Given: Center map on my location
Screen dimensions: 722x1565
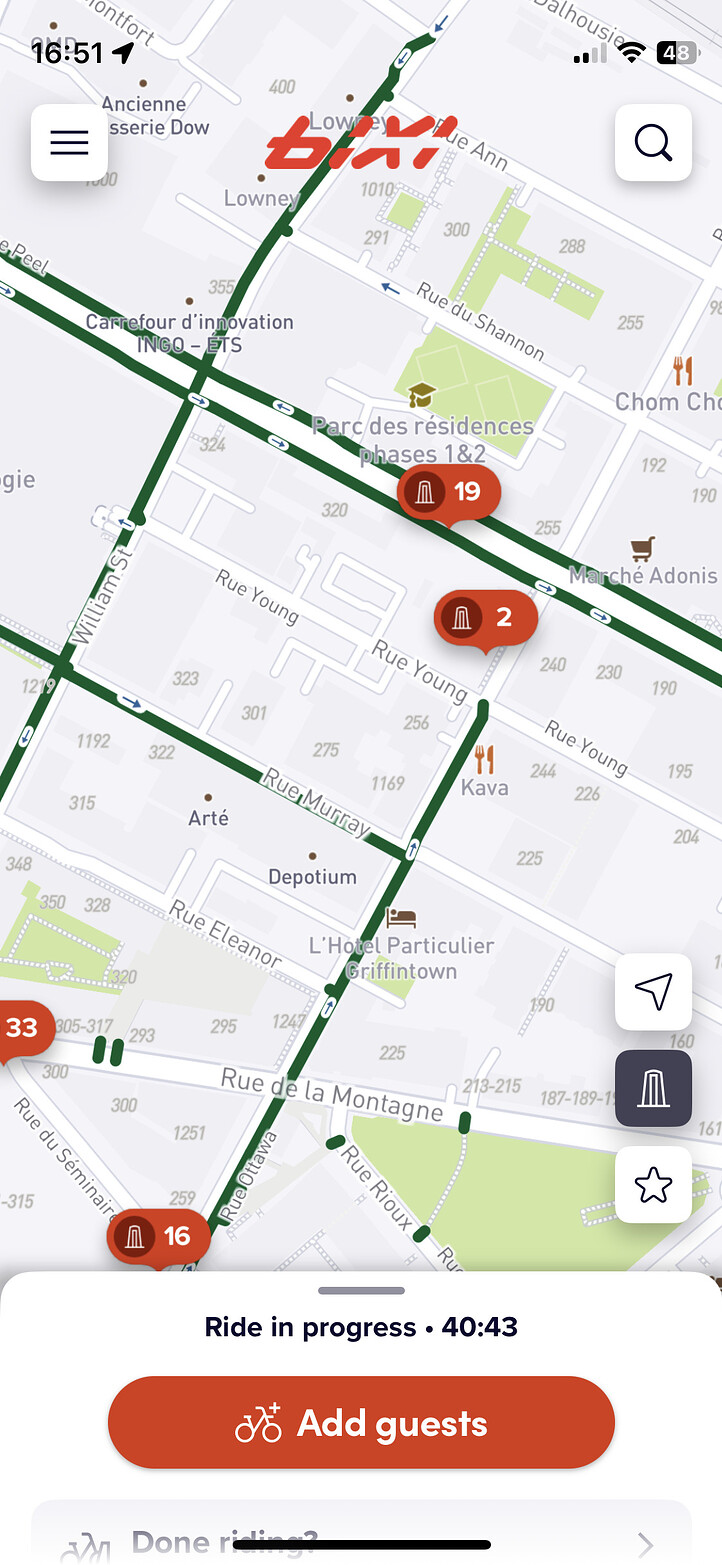Looking at the screenshot, I should click(653, 992).
